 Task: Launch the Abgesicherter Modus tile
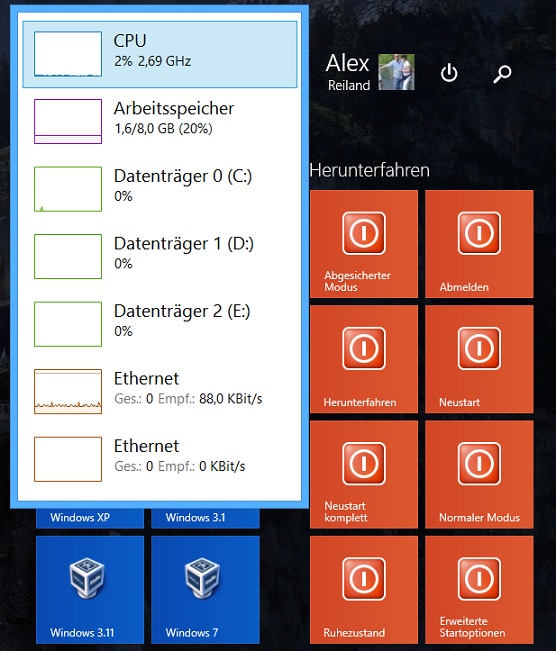pyautogui.click(x=364, y=244)
